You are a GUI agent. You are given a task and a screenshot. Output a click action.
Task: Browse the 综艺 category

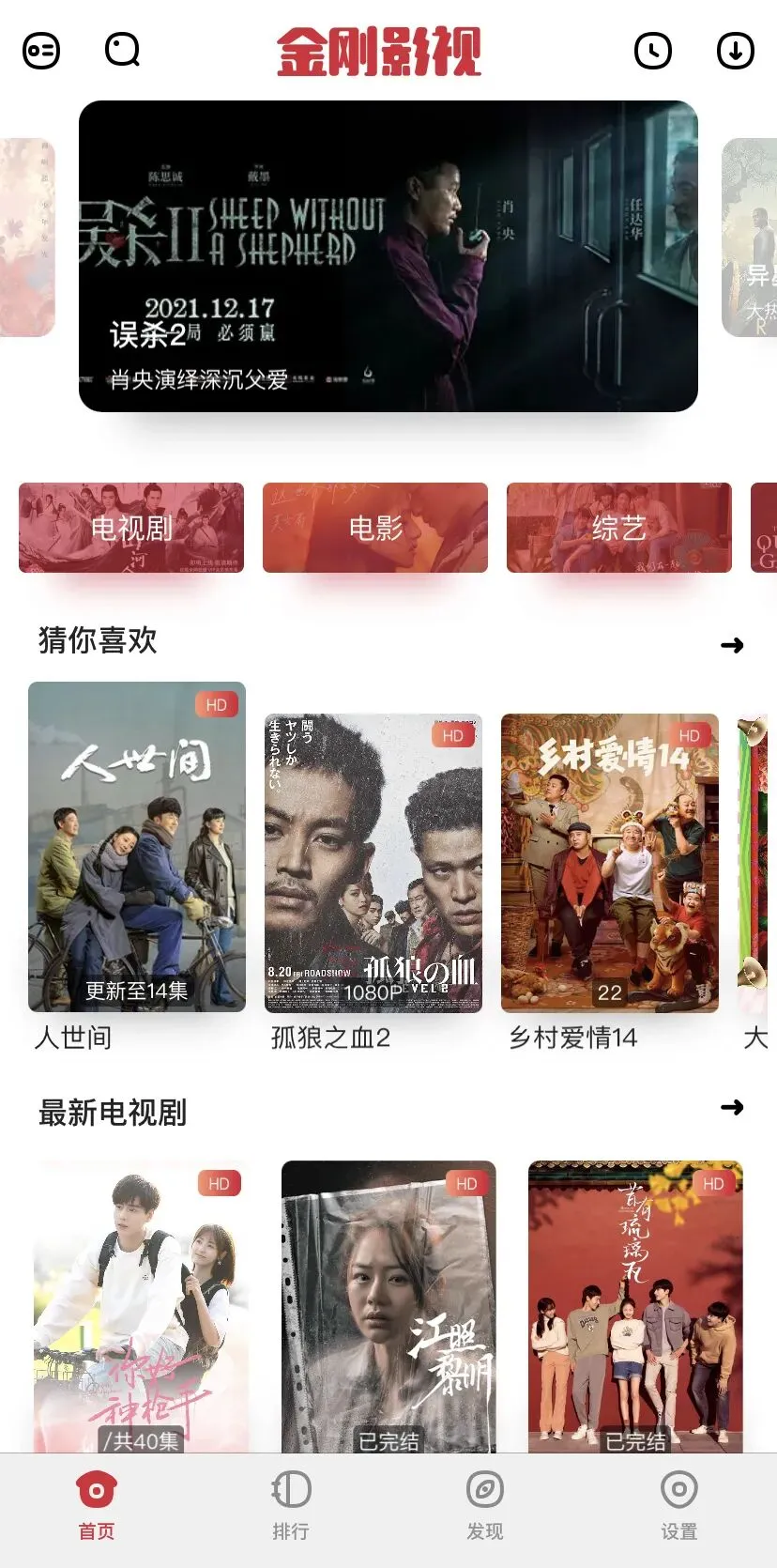(619, 528)
